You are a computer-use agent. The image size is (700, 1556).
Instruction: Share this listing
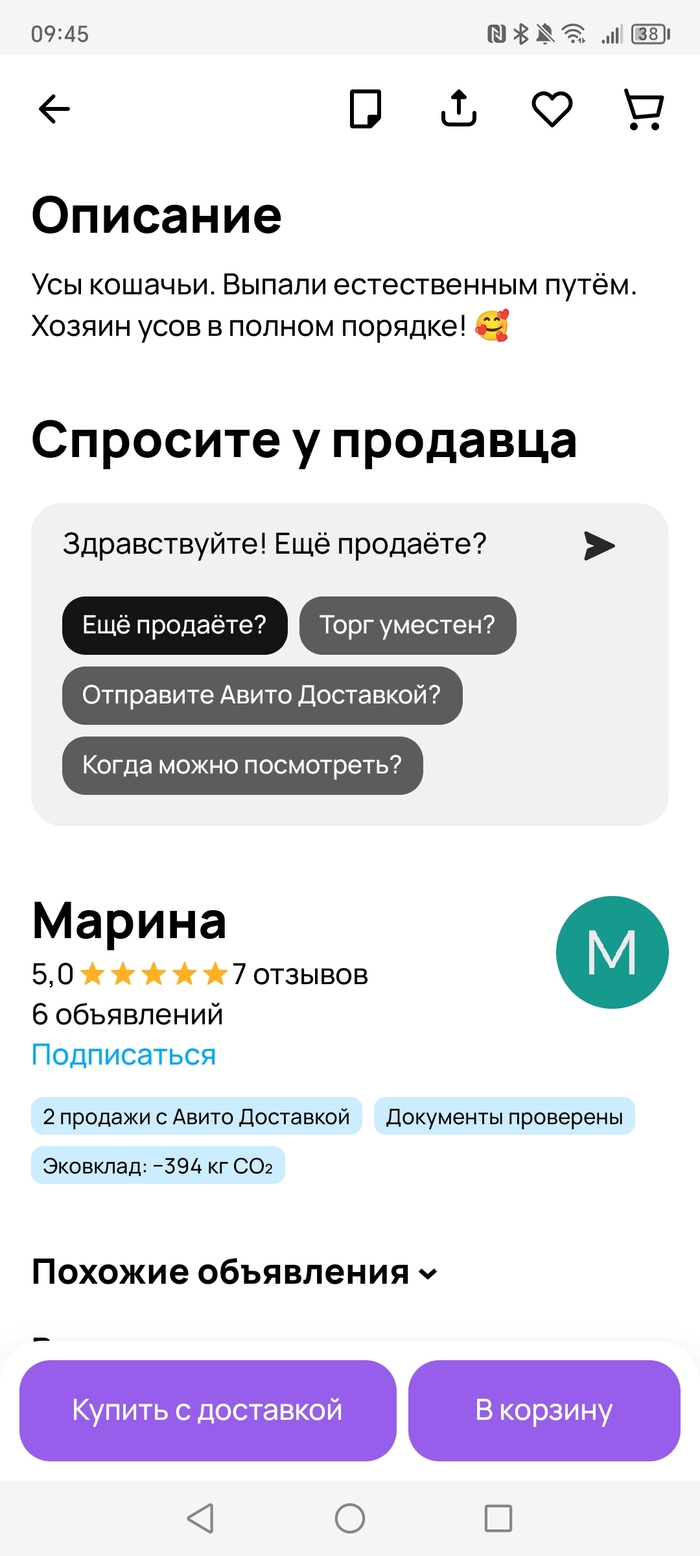[458, 109]
